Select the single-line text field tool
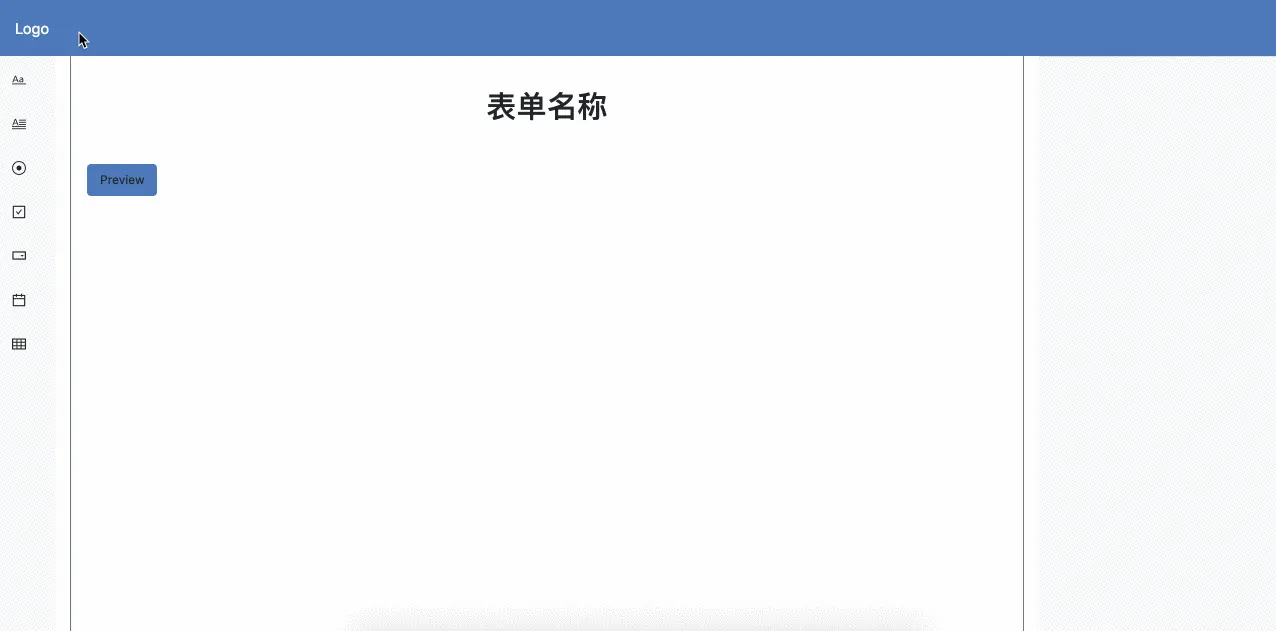This screenshot has height=631, width=1276. pos(18,80)
